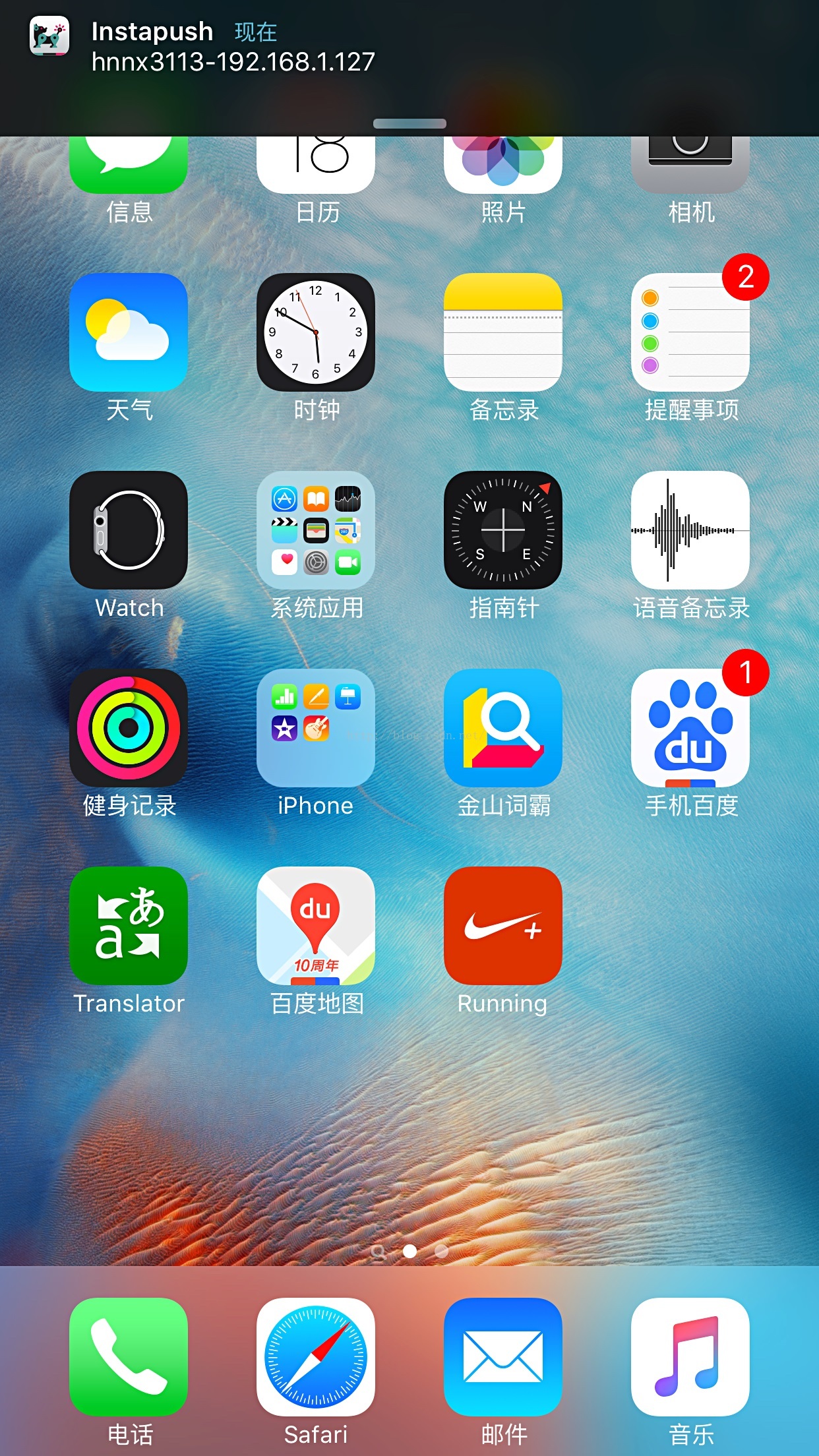Open the 手机百度 app
The image size is (819, 1456).
(690, 728)
